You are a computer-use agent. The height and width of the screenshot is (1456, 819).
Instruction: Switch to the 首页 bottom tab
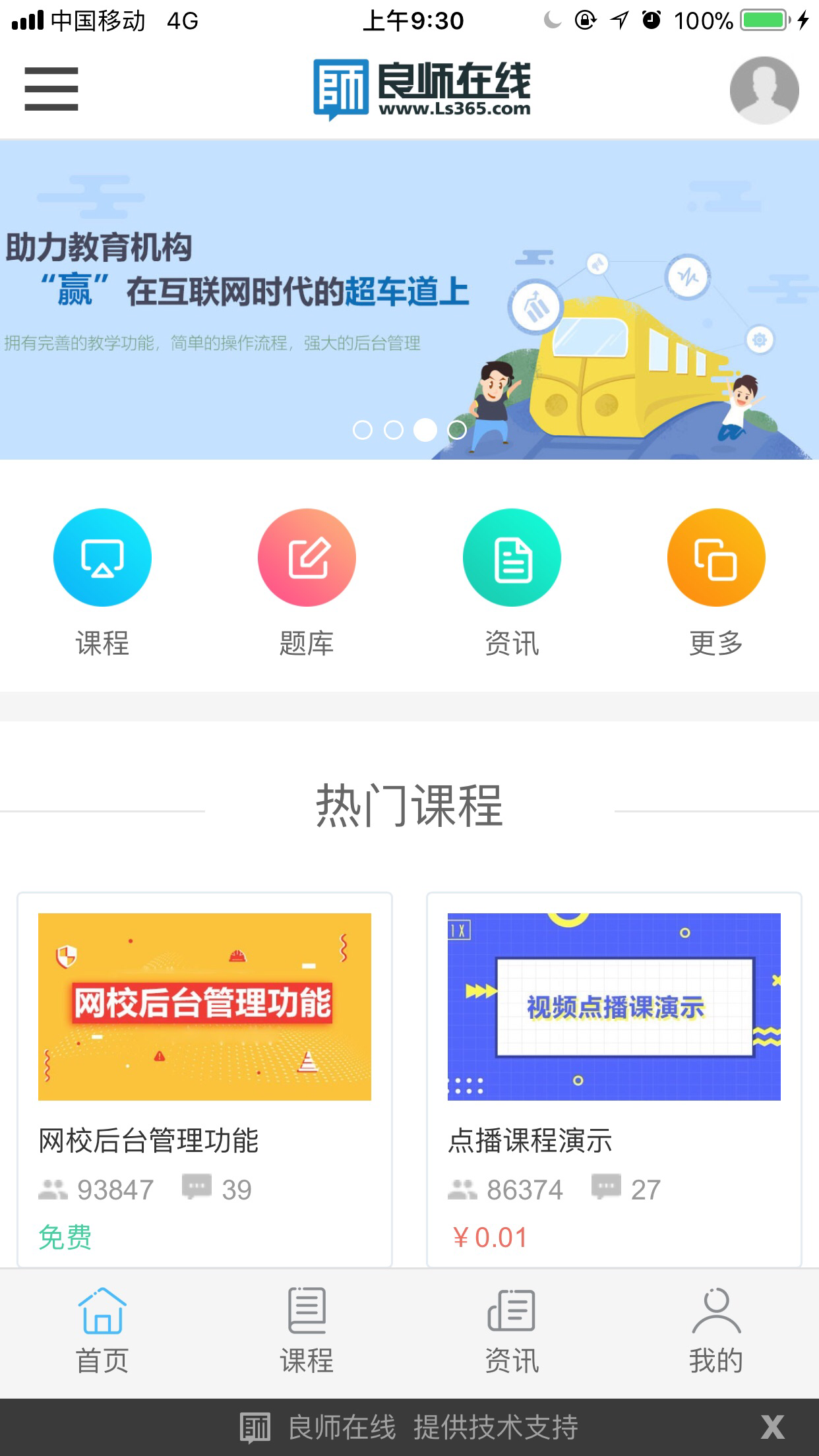click(102, 1331)
